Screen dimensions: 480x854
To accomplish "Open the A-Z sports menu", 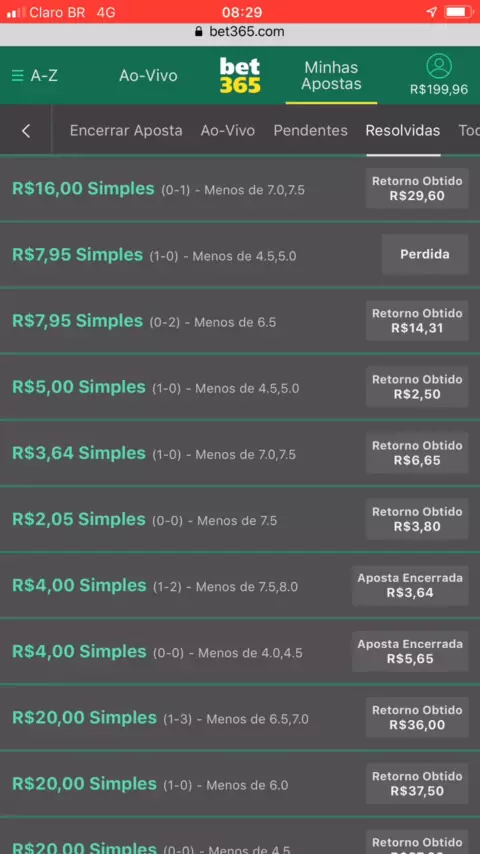I will click(34, 76).
